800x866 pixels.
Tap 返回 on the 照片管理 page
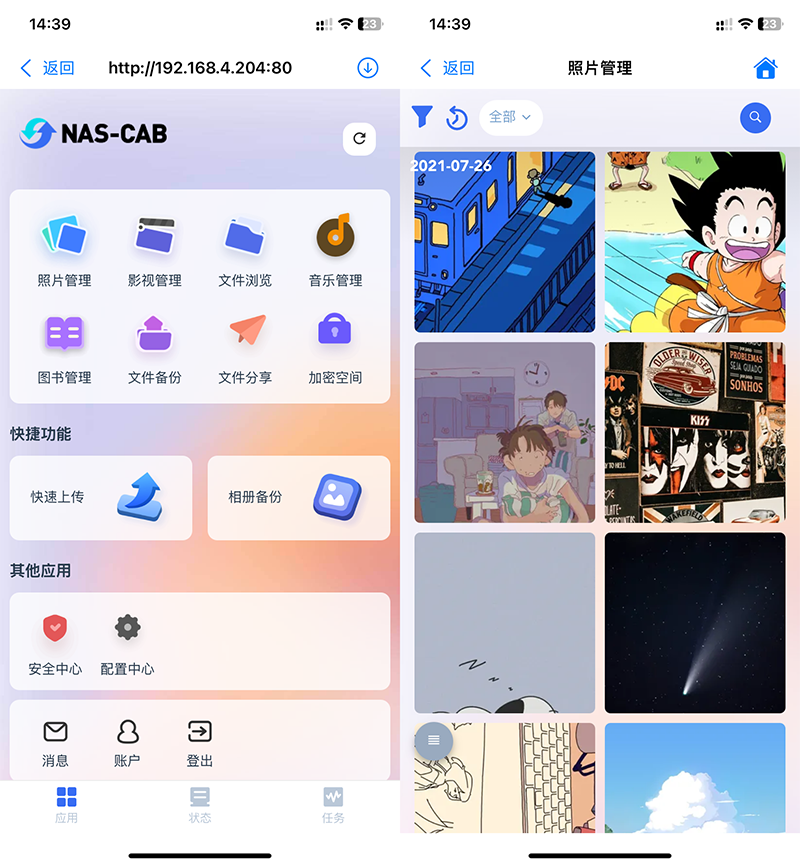[447, 68]
